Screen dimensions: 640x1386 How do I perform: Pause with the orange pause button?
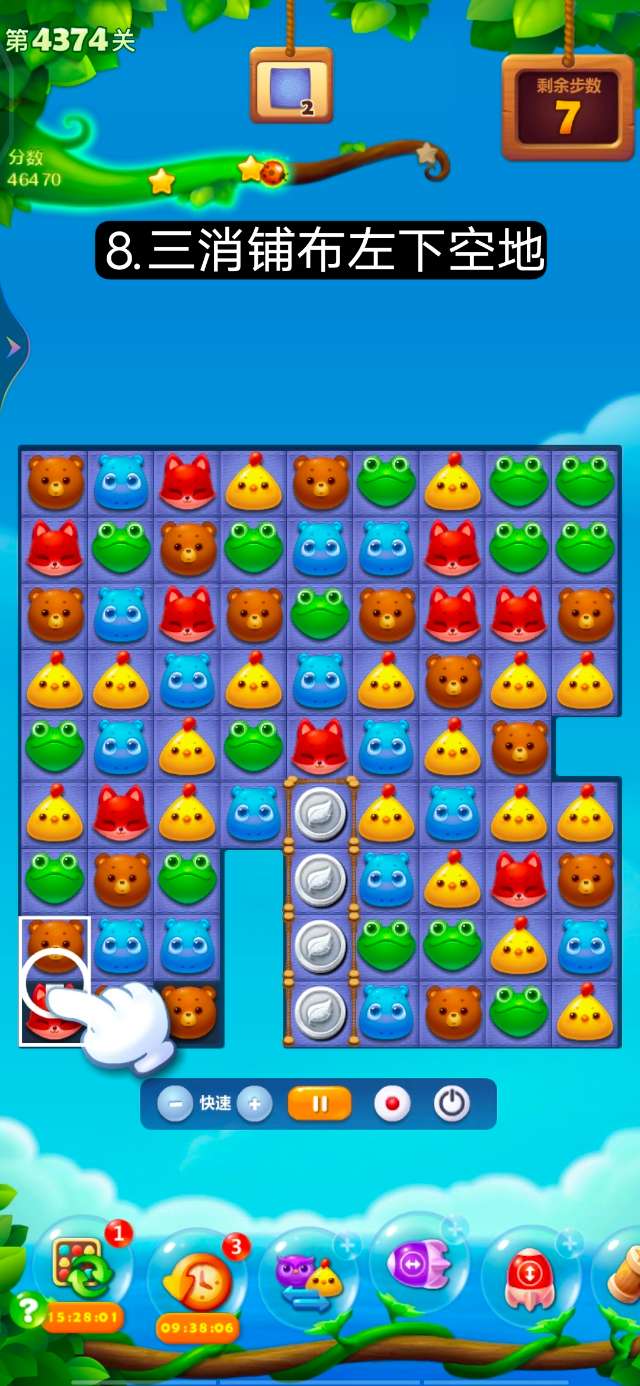click(320, 1104)
